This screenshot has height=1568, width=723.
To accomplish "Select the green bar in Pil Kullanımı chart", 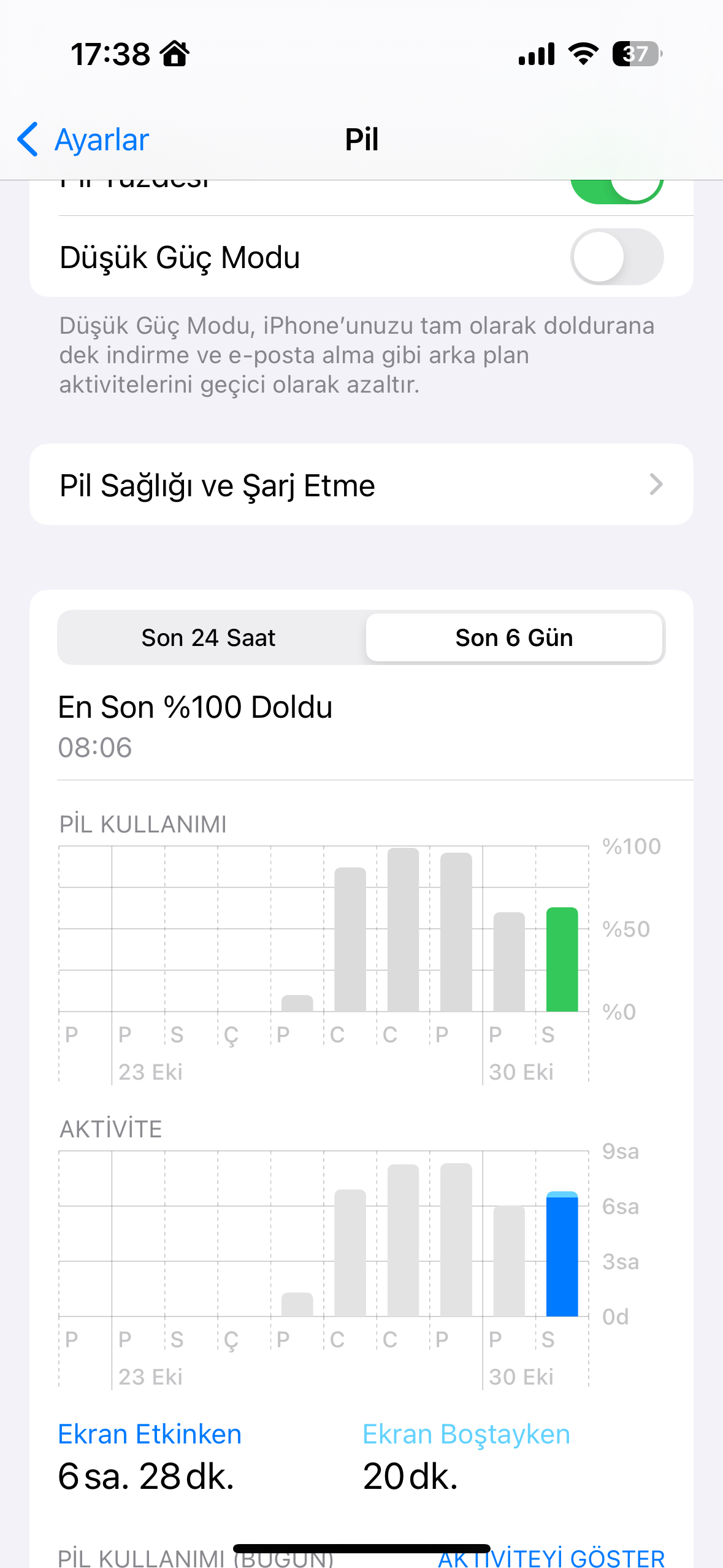I will (562, 959).
